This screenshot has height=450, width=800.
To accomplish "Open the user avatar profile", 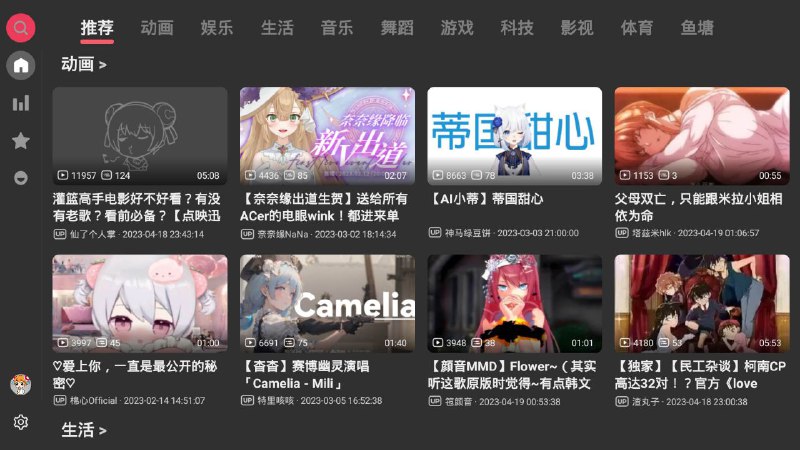I will click(21, 384).
